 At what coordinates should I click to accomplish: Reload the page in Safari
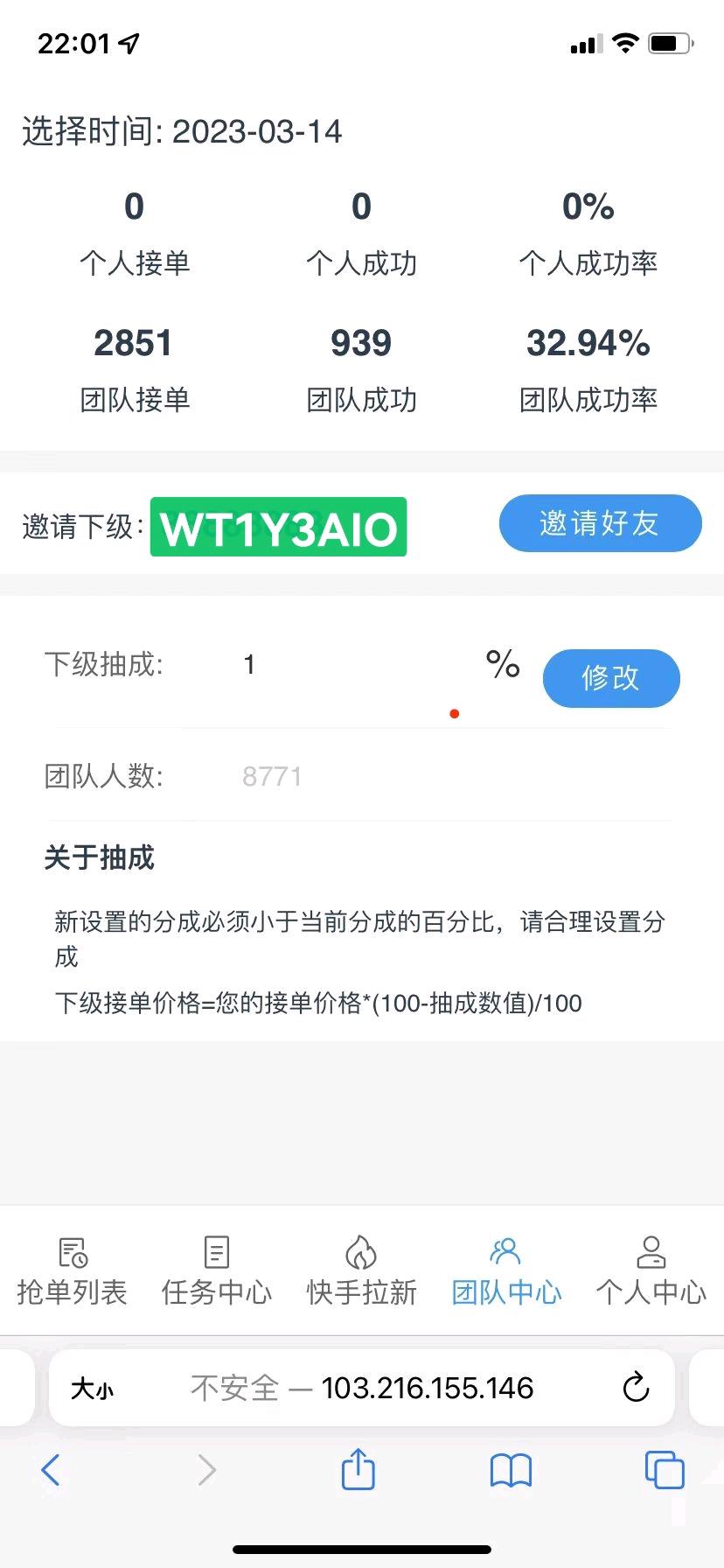(636, 1388)
